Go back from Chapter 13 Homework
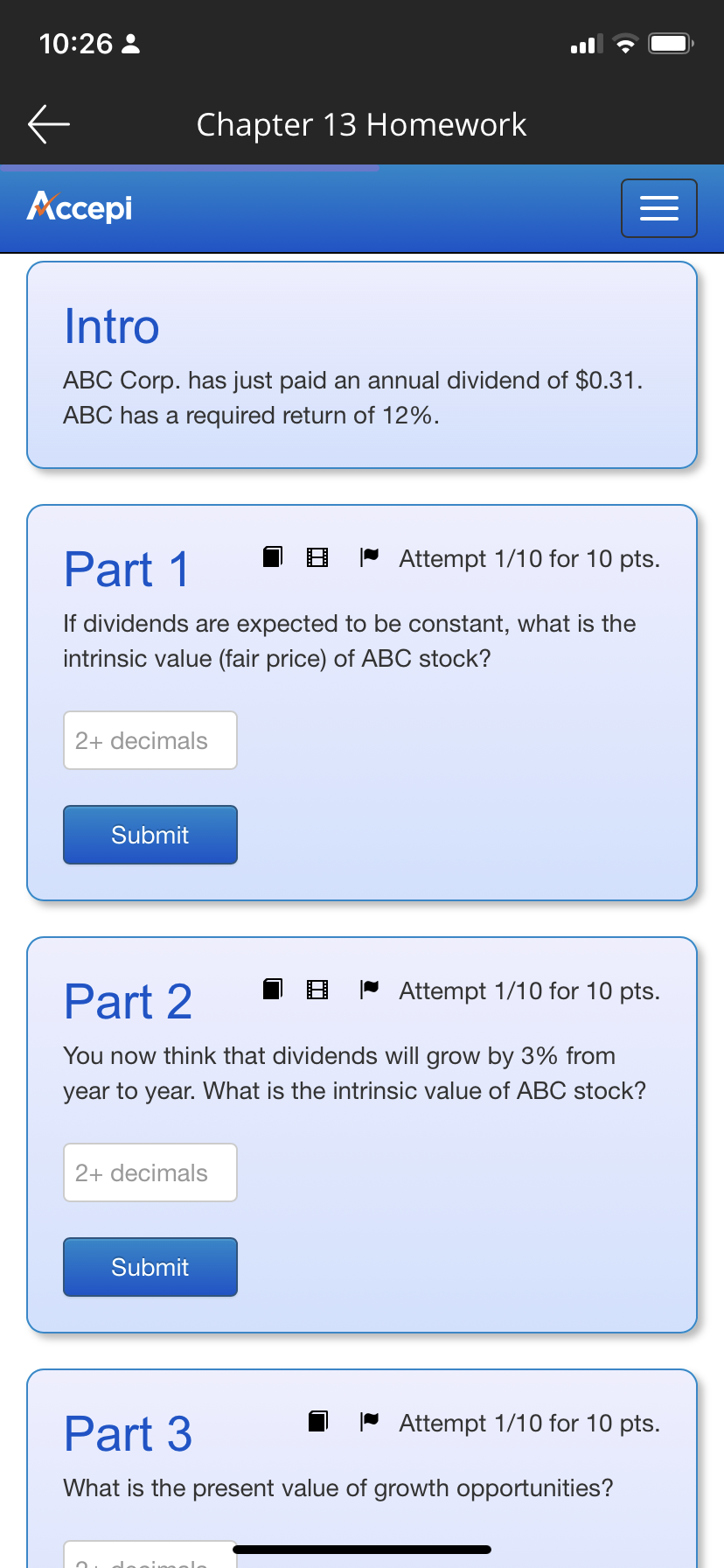 point(49,124)
